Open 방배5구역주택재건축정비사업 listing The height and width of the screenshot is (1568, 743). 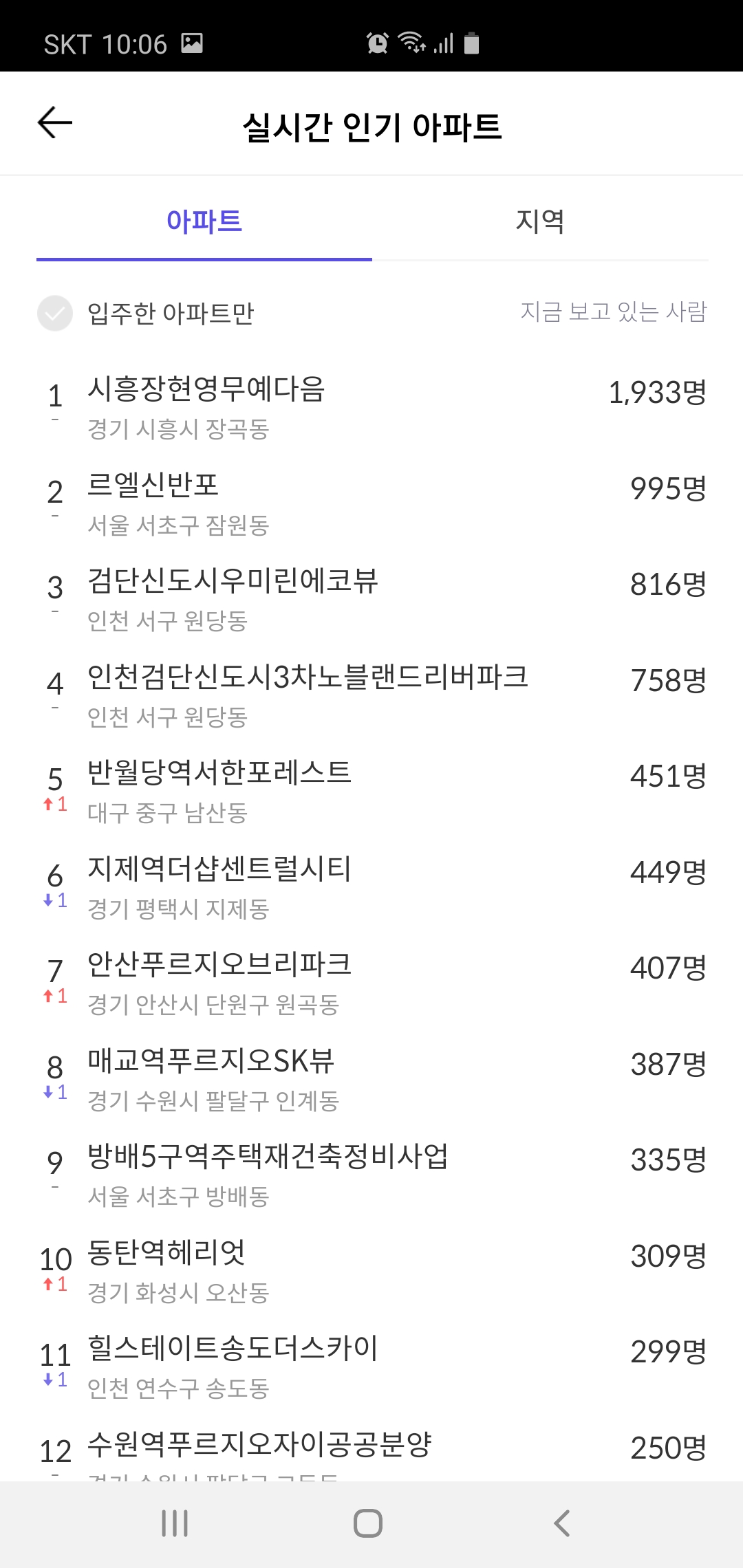pyautogui.click(x=371, y=1175)
